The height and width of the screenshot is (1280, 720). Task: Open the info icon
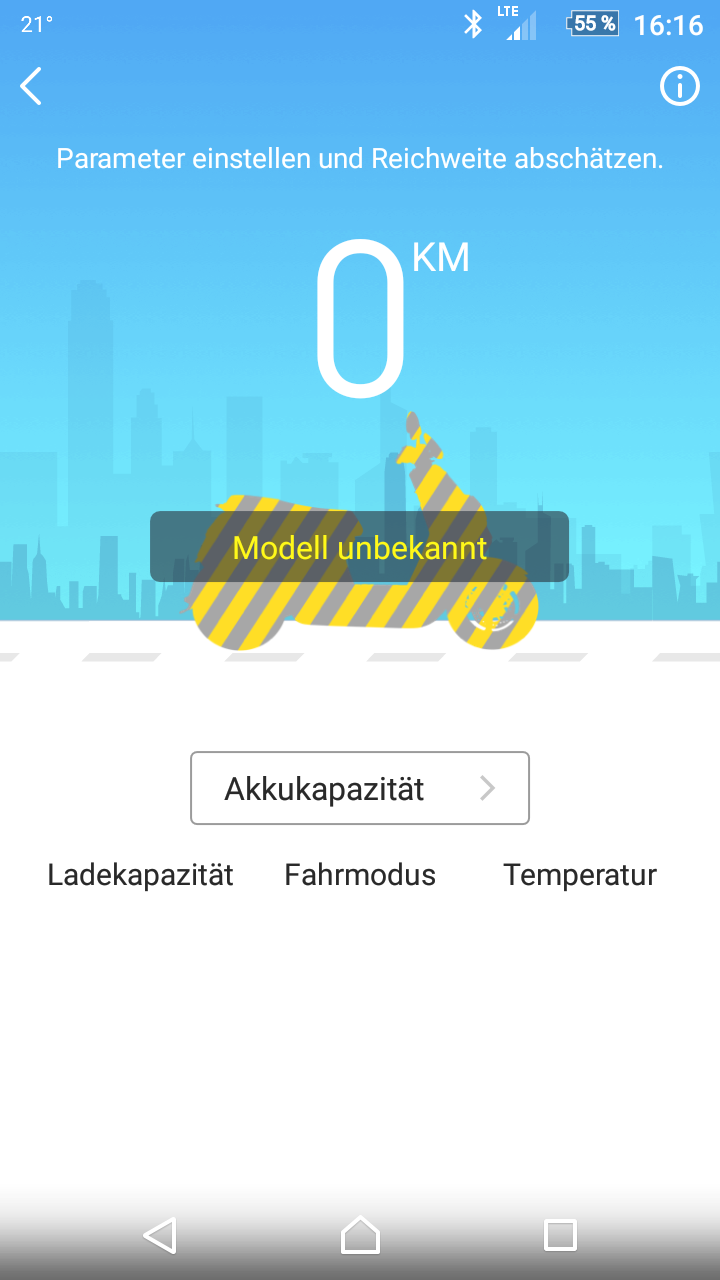coord(680,87)
